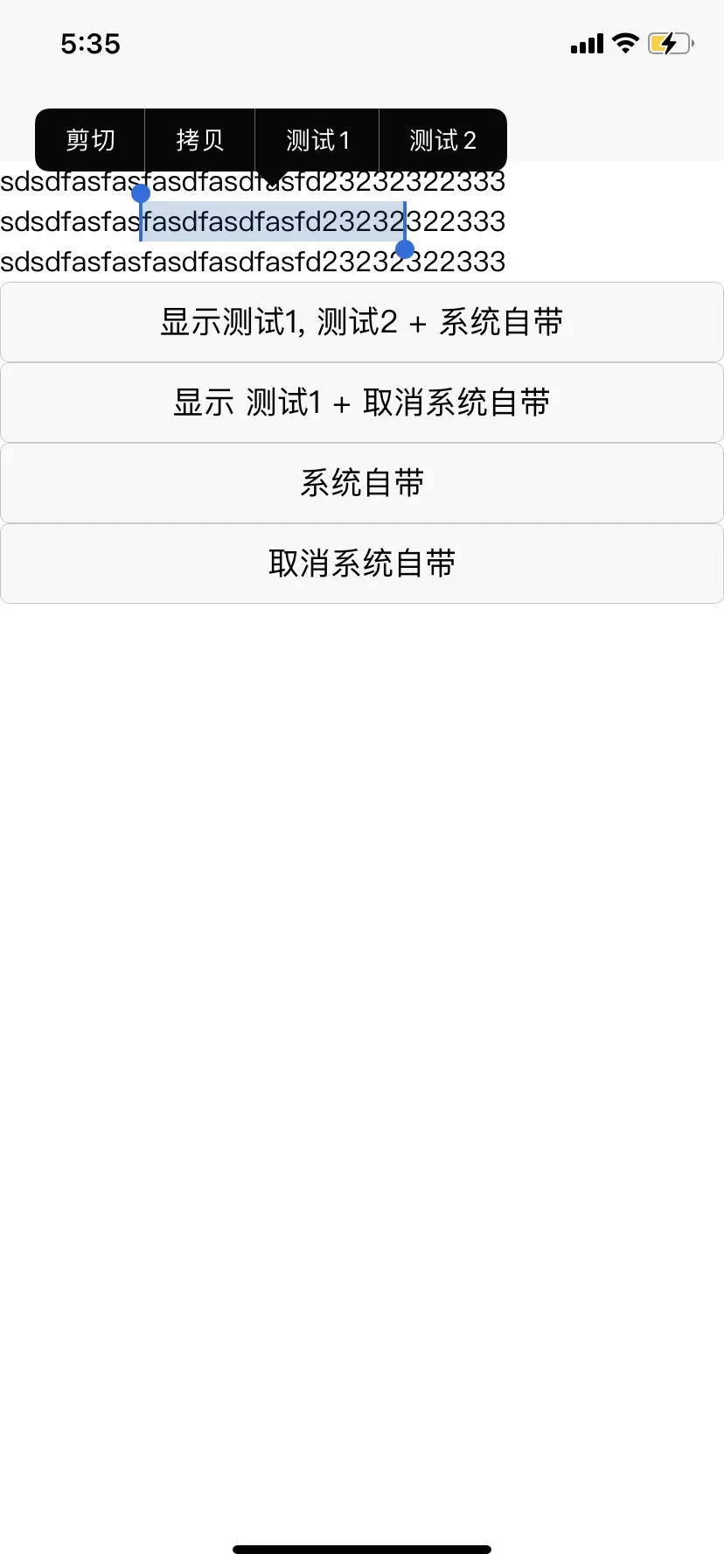Tap 剪切 in the edit menu

tap(90, 140)
